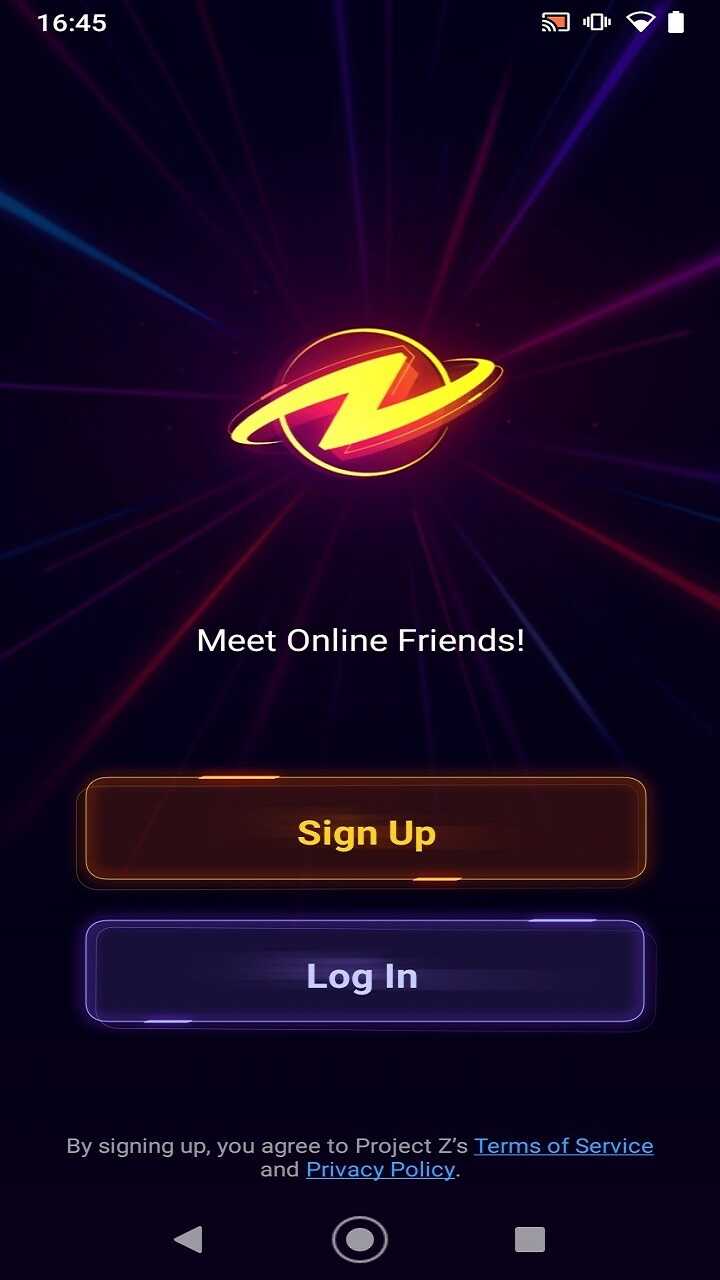This screenshot has width=720, height=1280.
Task: Tap the Sign Up button
Action: [x=365, y=831]
